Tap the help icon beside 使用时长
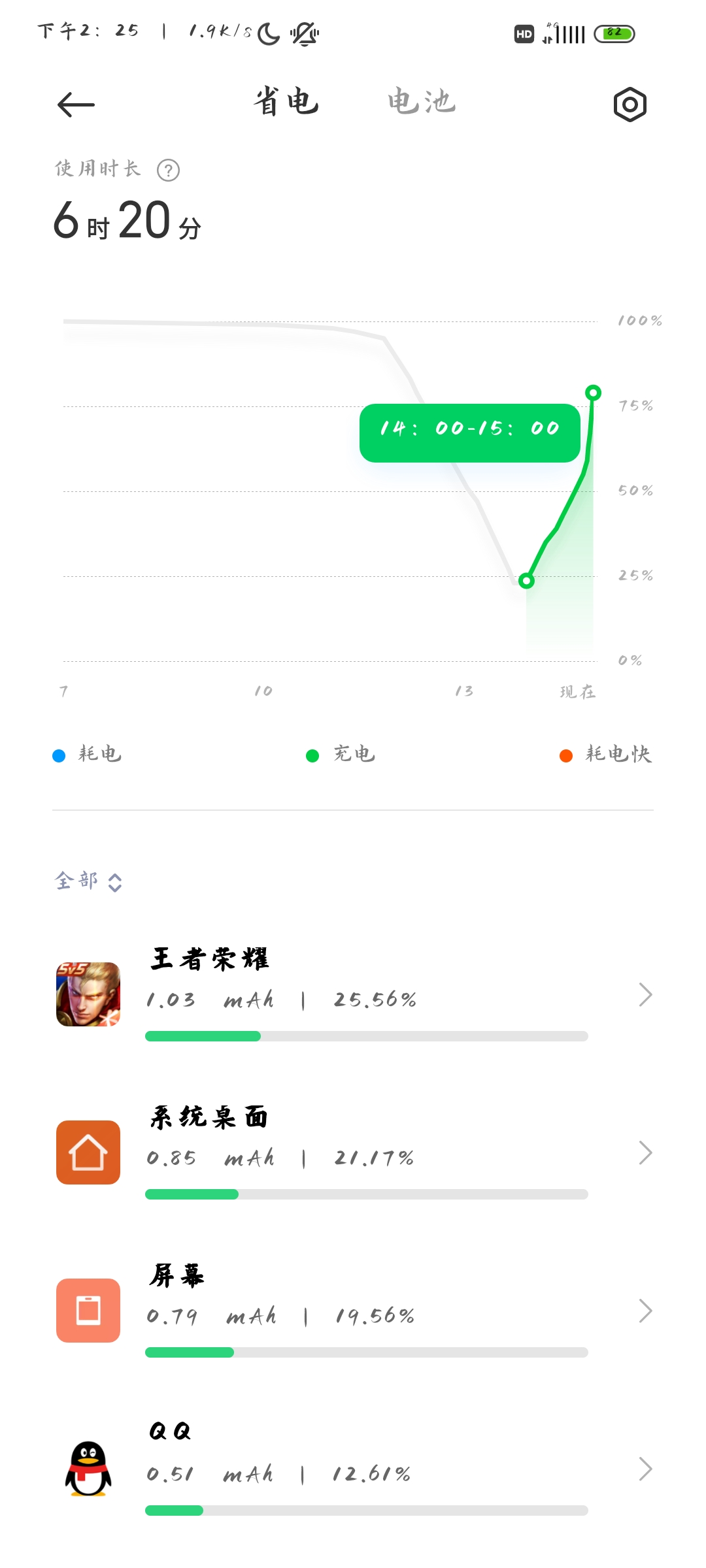Screen dimensions: 706x1568 [168, 170]
